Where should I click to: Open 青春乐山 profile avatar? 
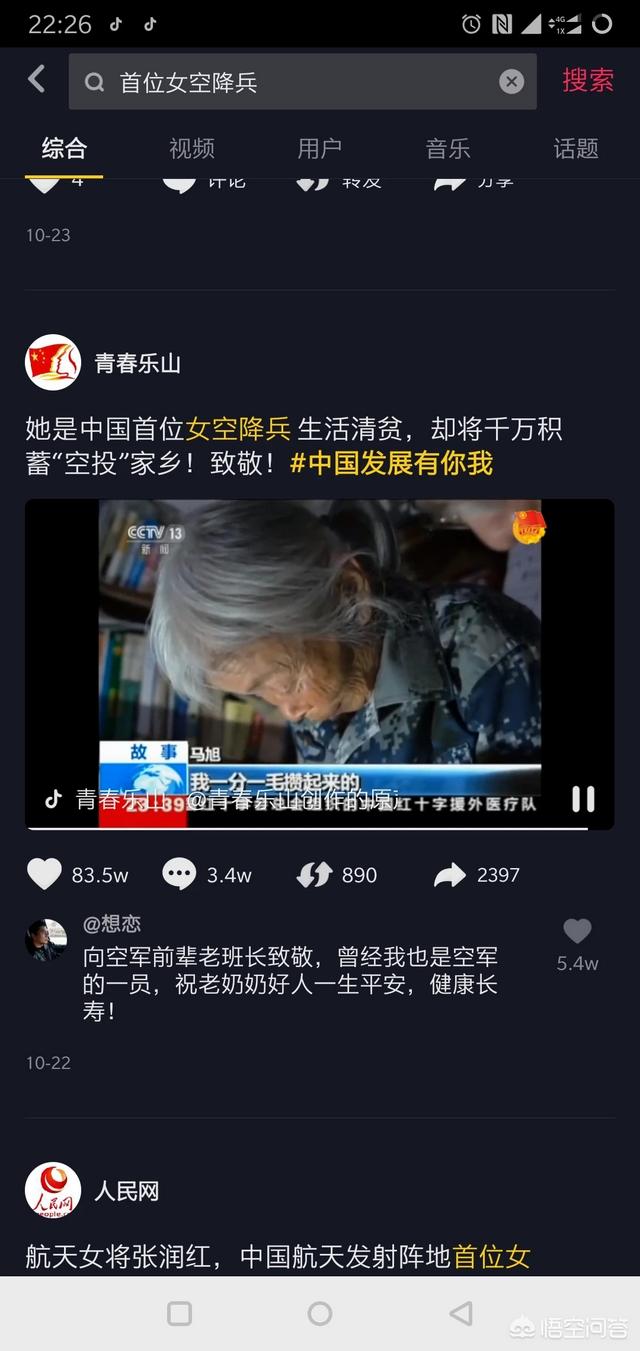tap(53, 362)
